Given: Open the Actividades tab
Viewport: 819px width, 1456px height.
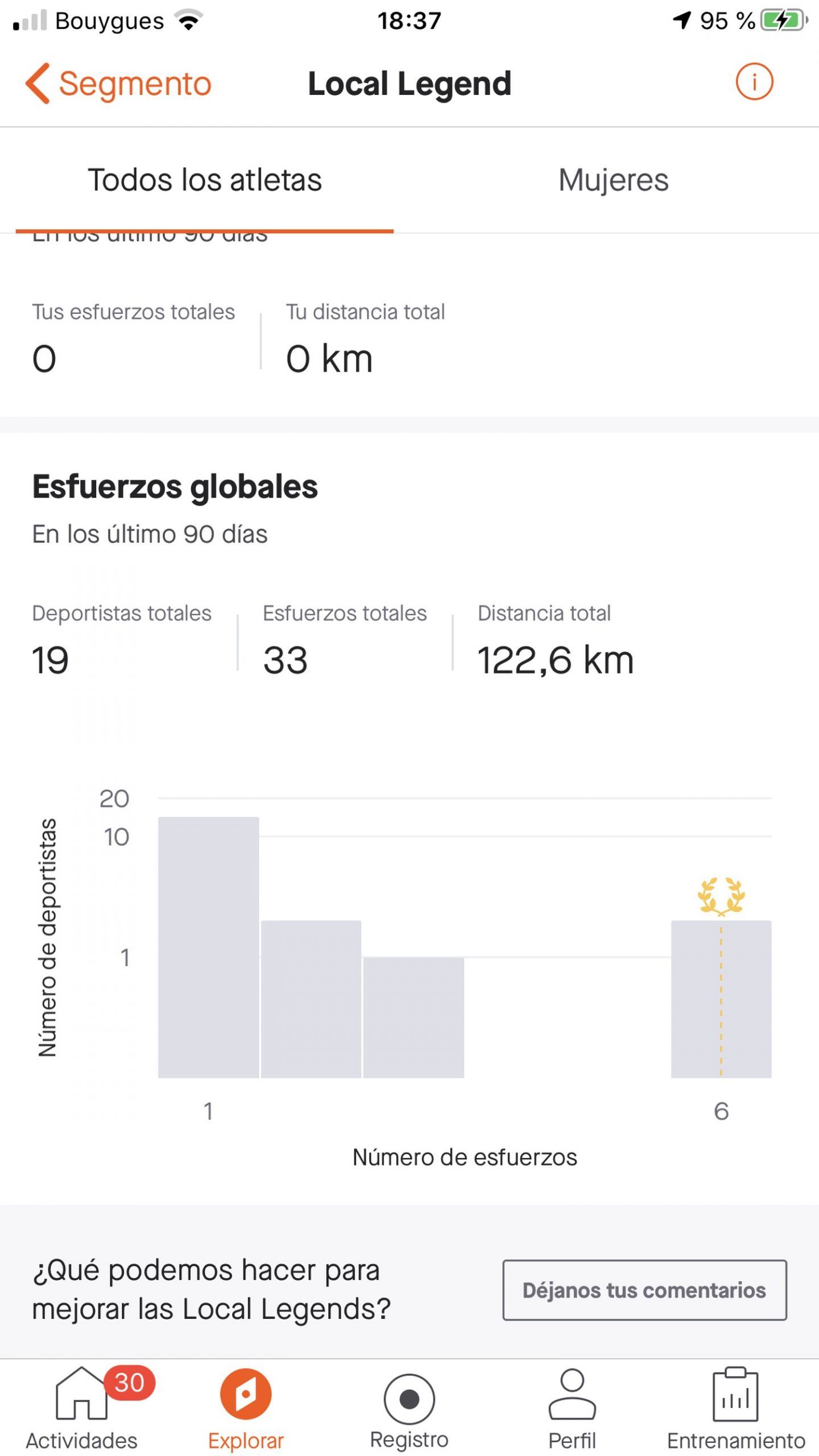Looking at the screenshot, I should 82,1407.
